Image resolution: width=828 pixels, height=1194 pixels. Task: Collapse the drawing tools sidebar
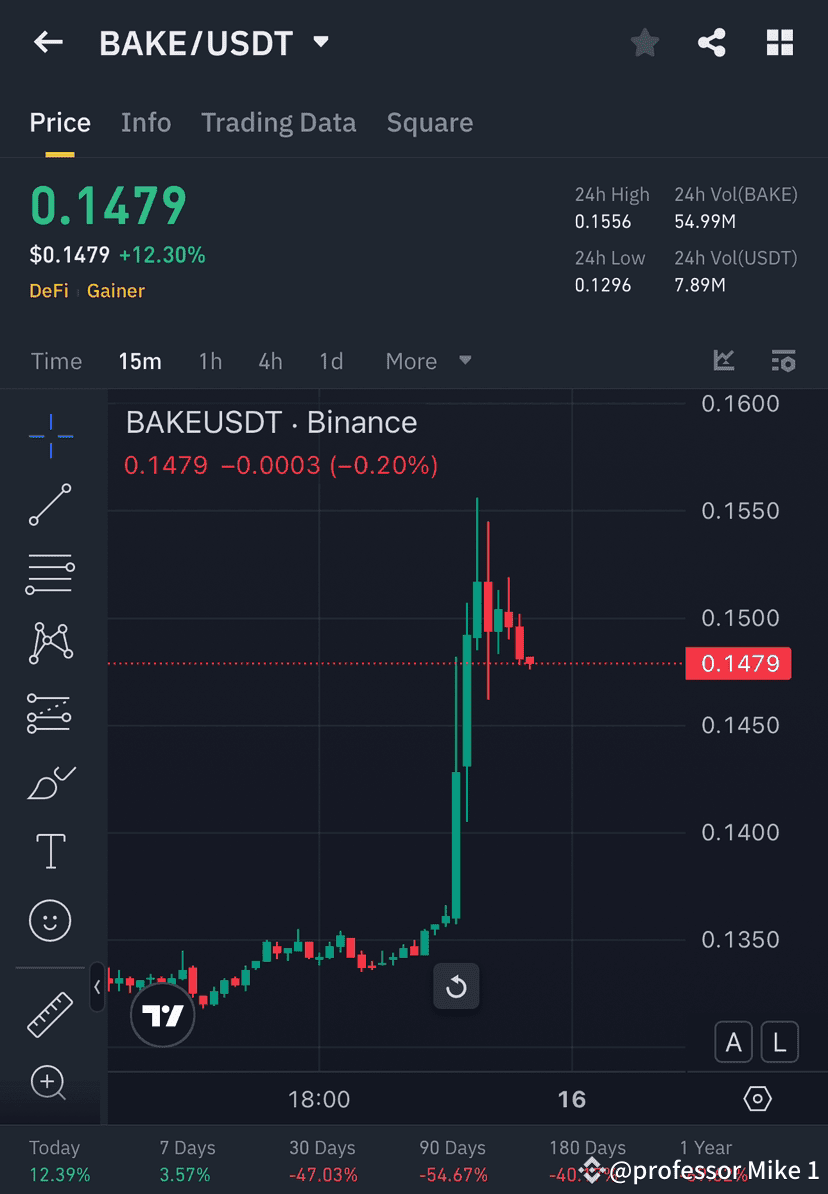[x=96, y=988]
